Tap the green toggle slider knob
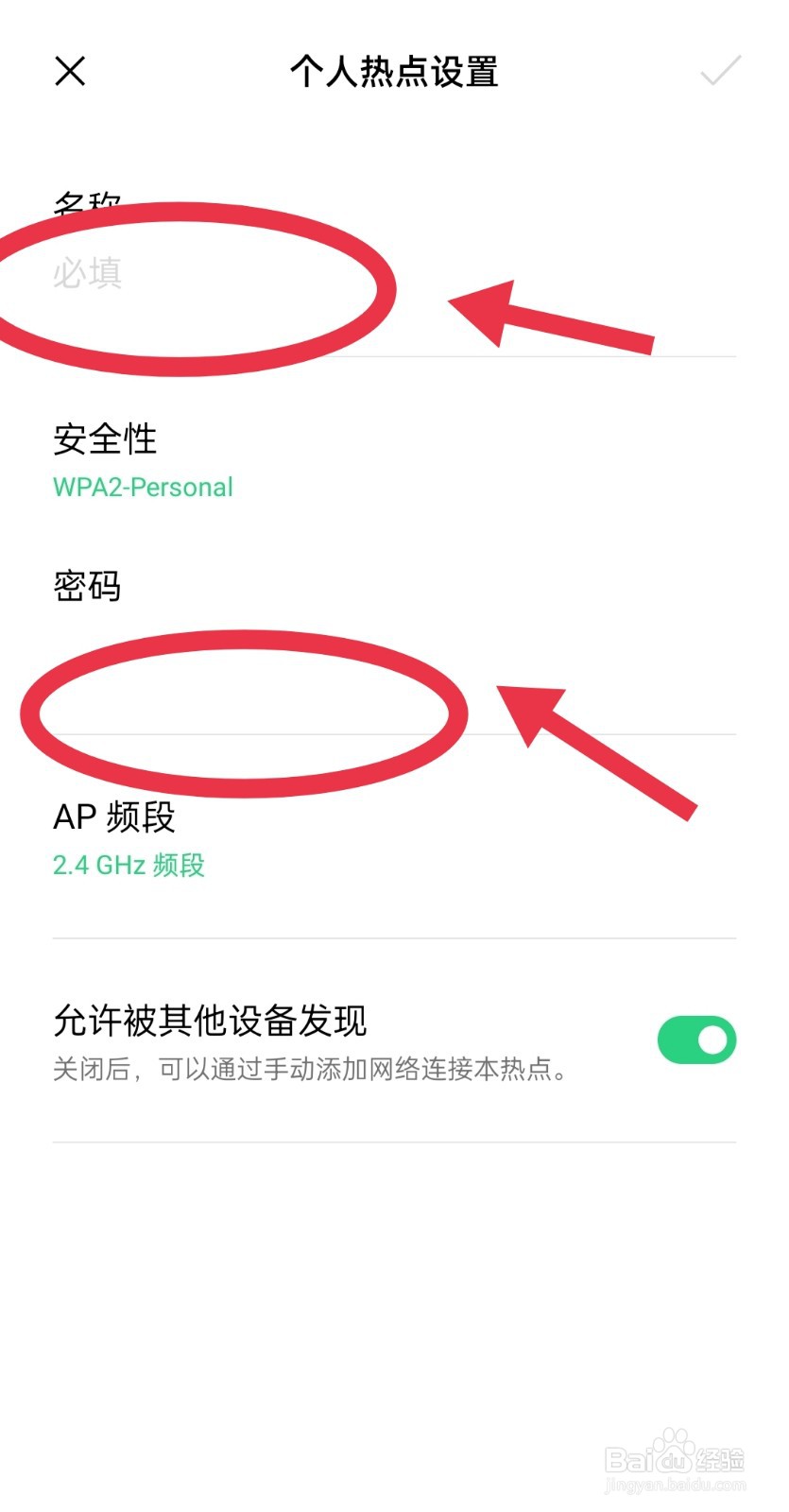789x1512 pixels. 711,1039
